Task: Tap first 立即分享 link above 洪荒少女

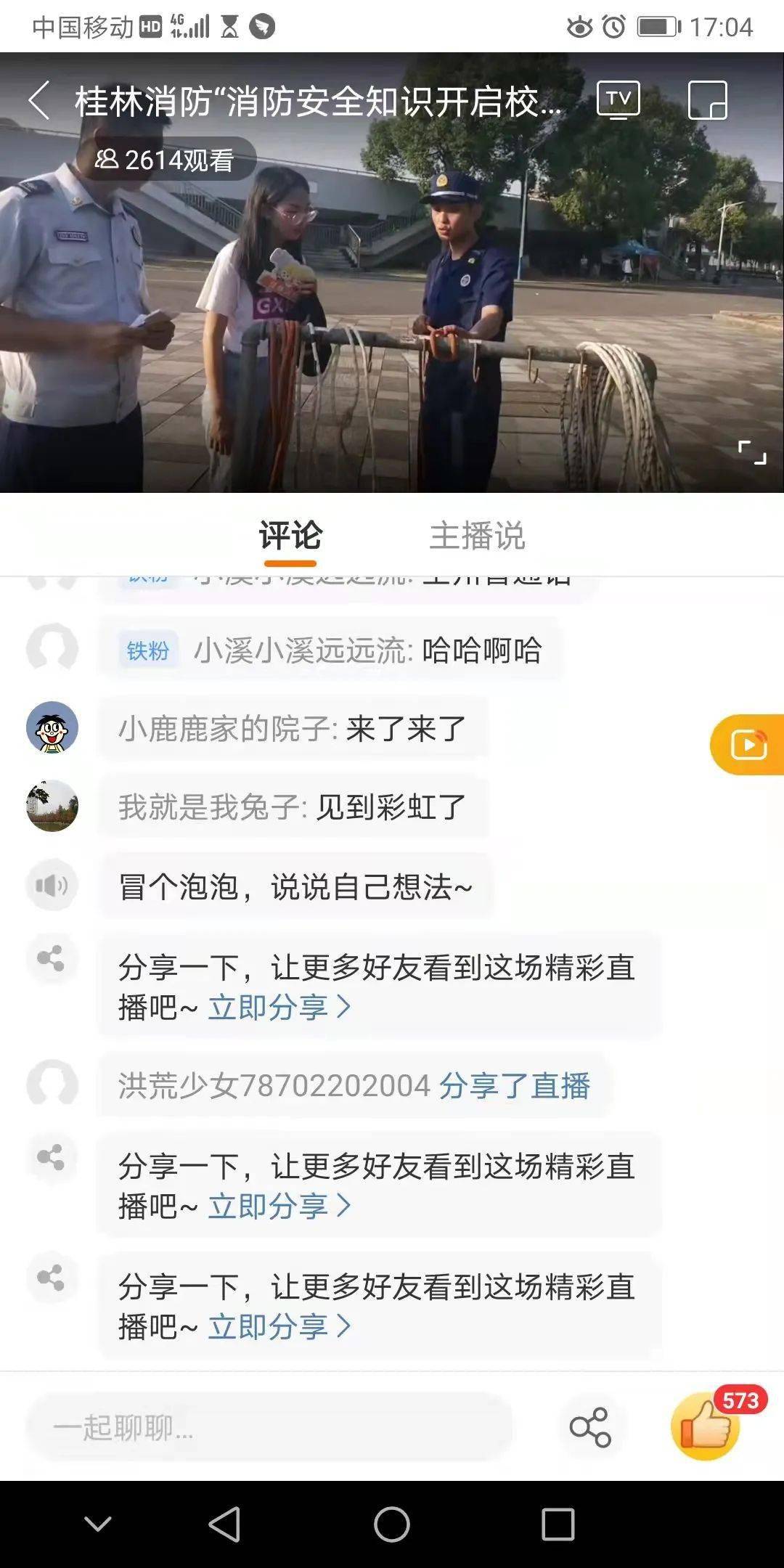Action: [x=279, y=1008]
